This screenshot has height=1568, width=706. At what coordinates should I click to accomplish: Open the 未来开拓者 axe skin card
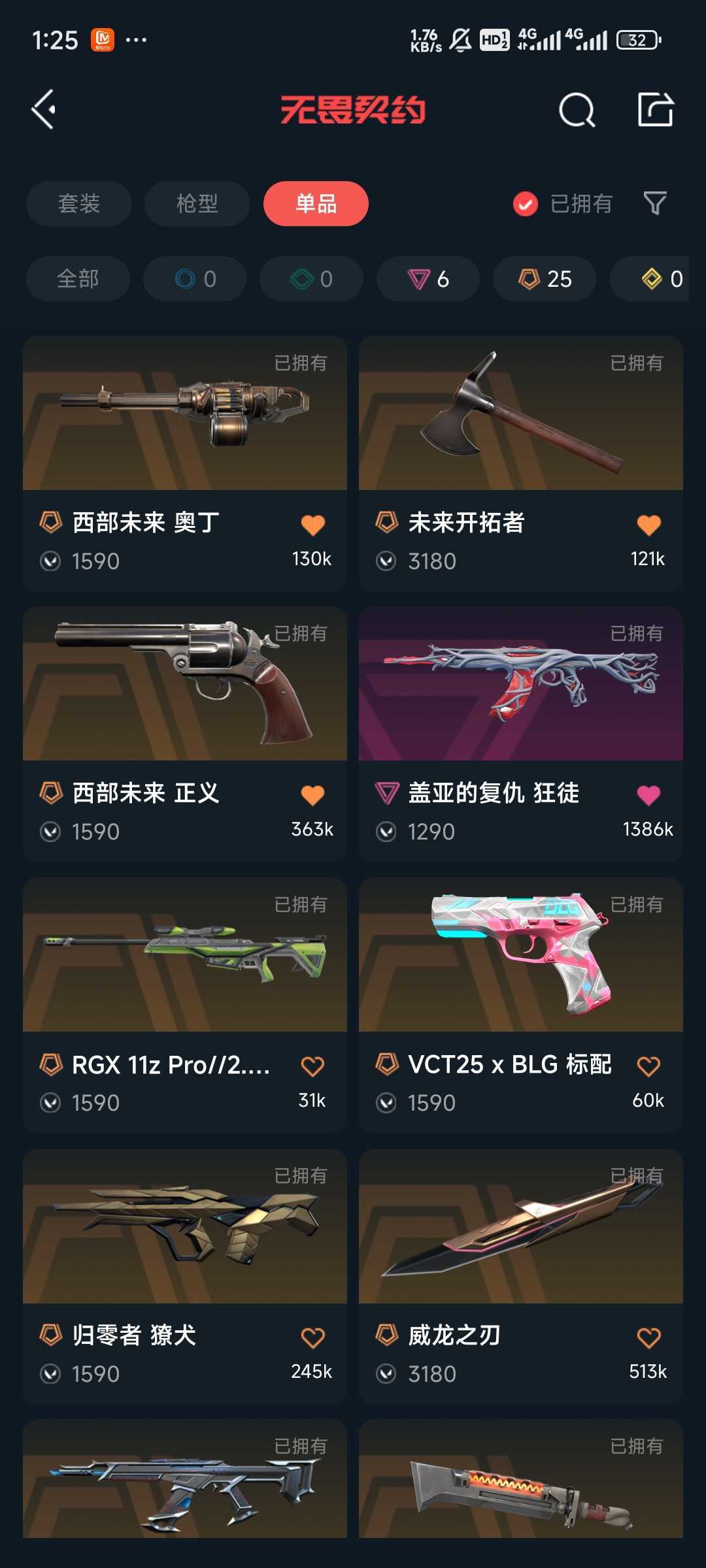tap(521, 464)
